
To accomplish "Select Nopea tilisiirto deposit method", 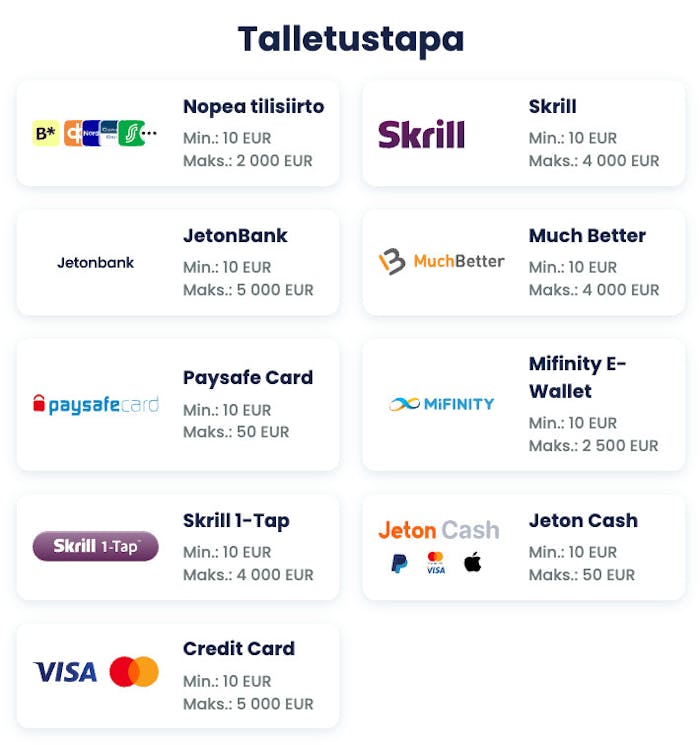I will (x=178, y=133).
